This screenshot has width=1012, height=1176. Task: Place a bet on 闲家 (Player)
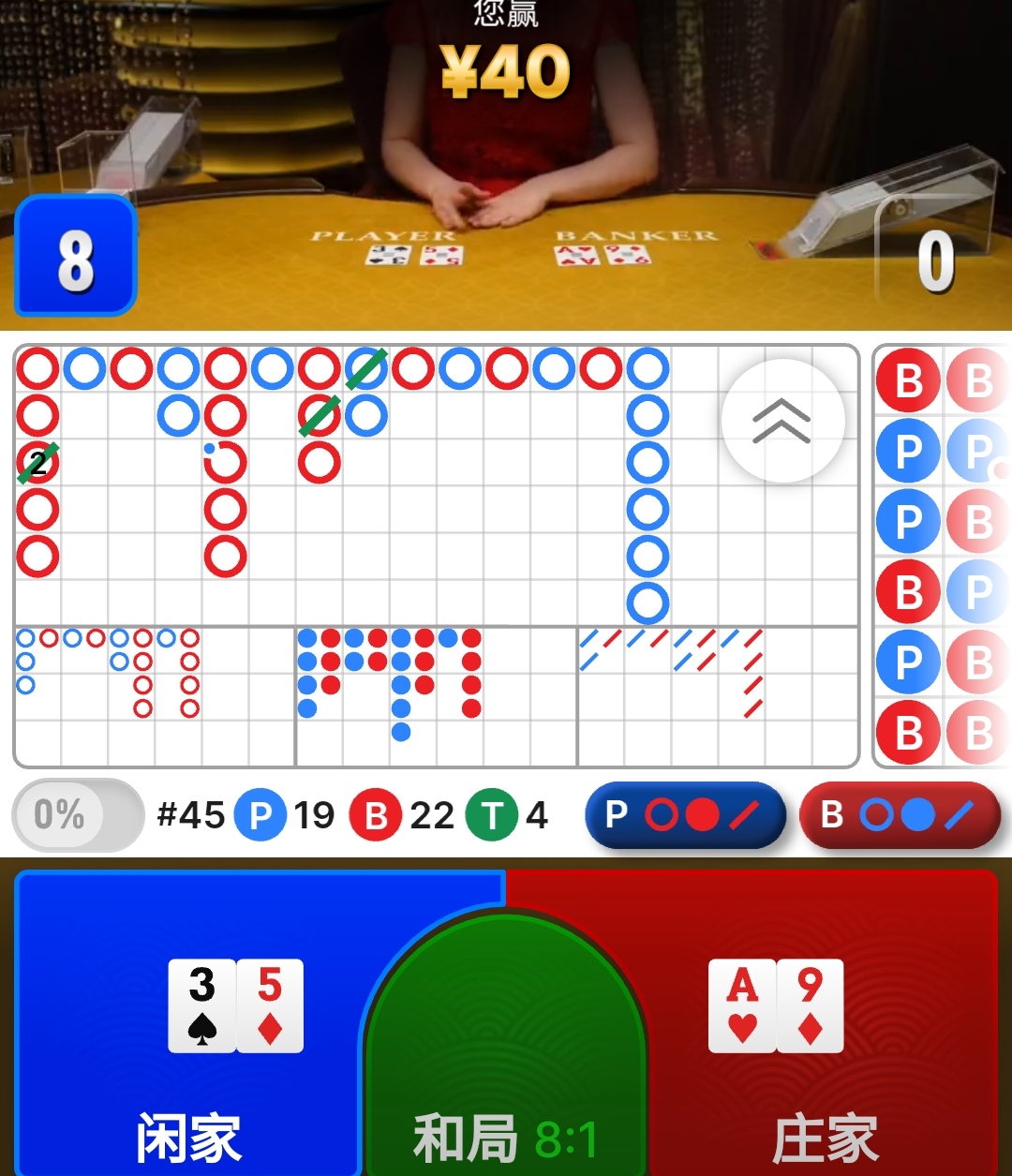187,1031
